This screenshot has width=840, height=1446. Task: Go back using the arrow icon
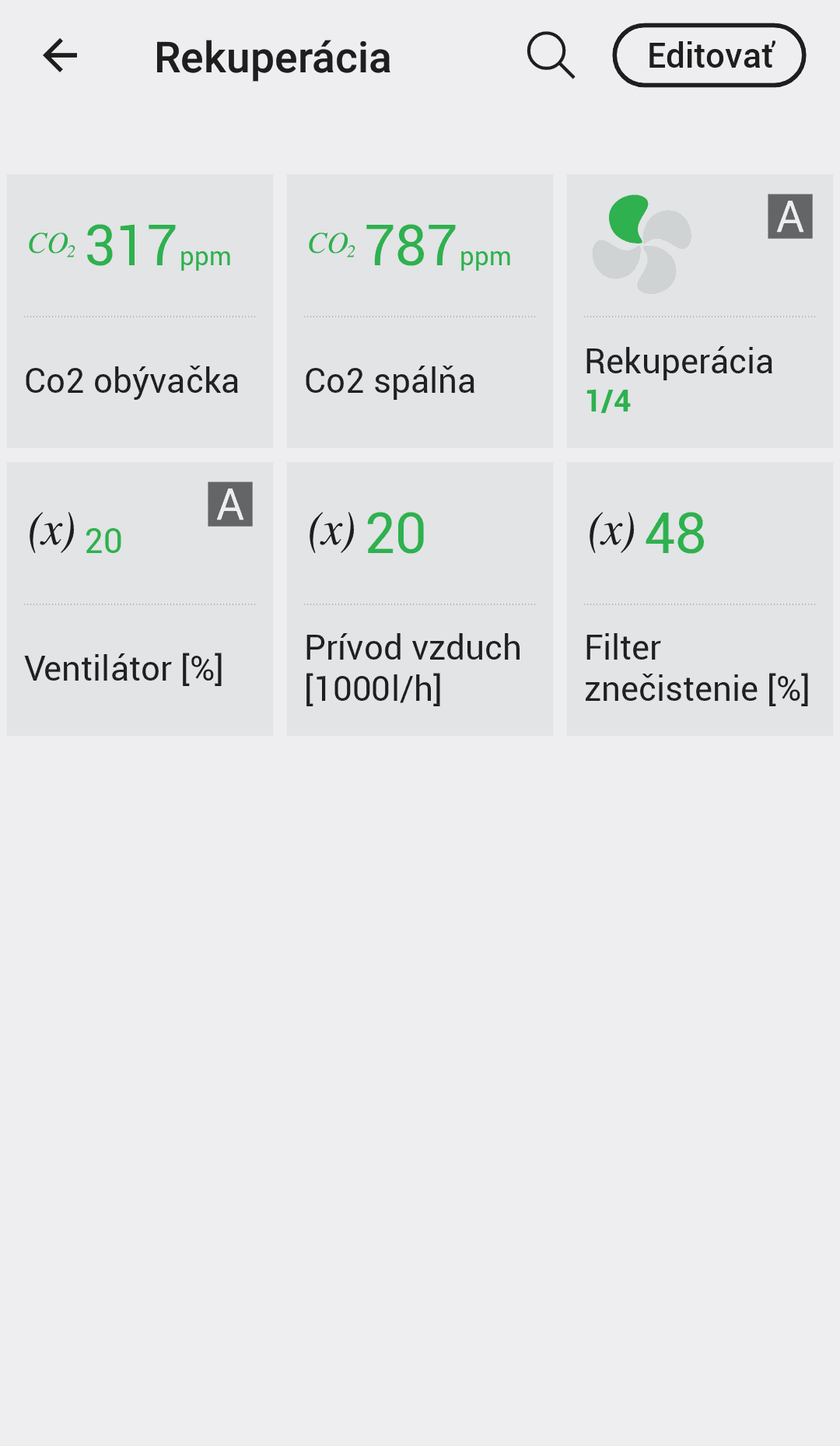click(x=60, y=56)
